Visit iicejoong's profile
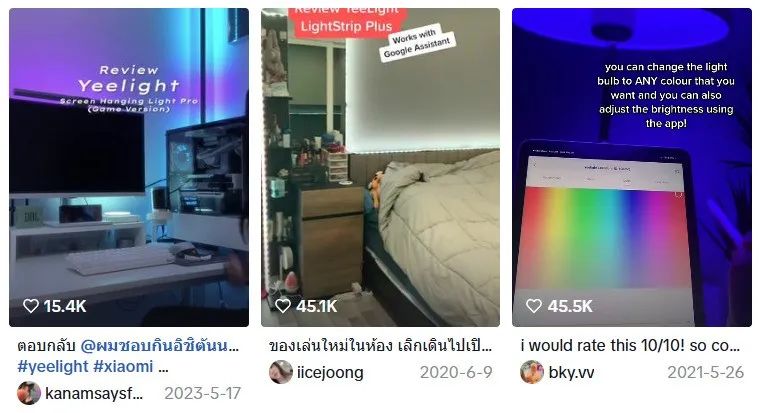Viewport: 760px width, 413px height. pyautogui.click(x=331, y=372)
